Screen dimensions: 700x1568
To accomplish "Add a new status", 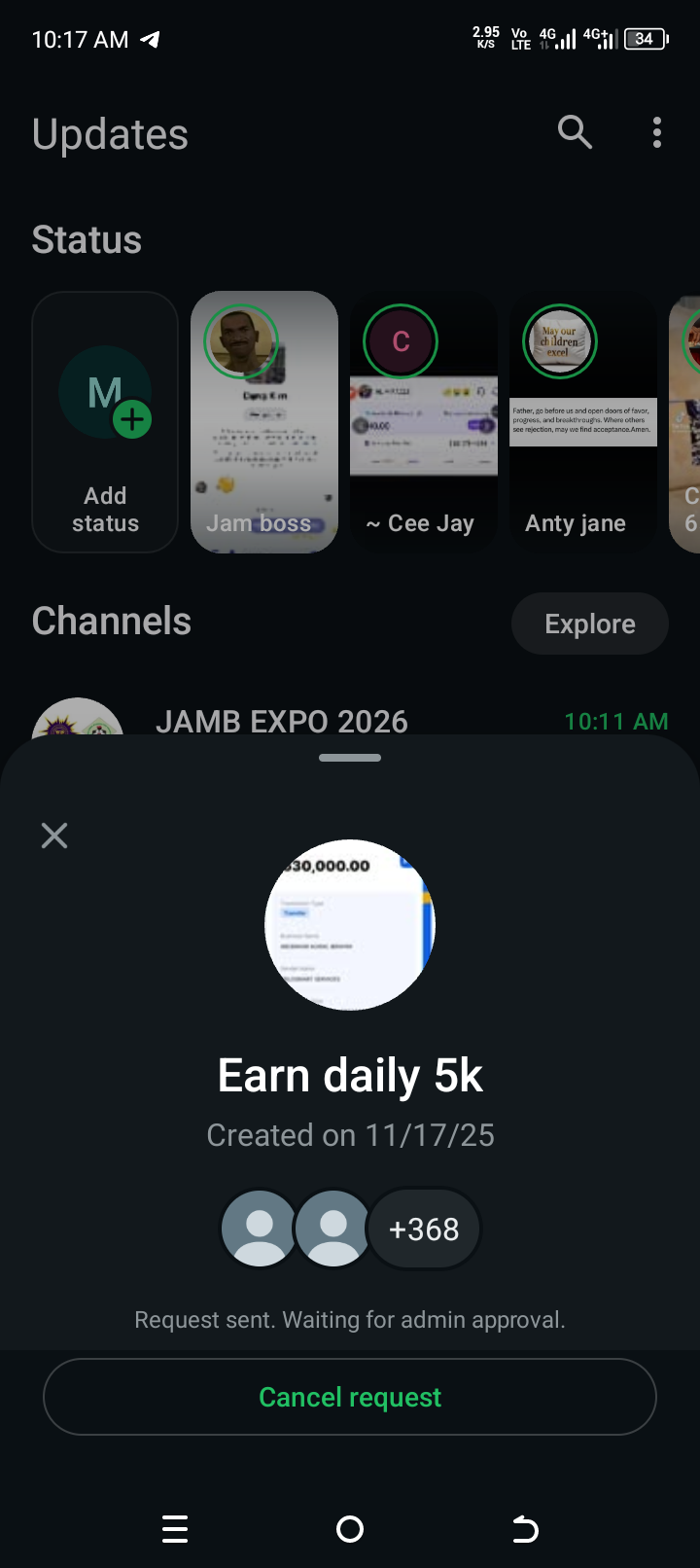I will 105,421.
